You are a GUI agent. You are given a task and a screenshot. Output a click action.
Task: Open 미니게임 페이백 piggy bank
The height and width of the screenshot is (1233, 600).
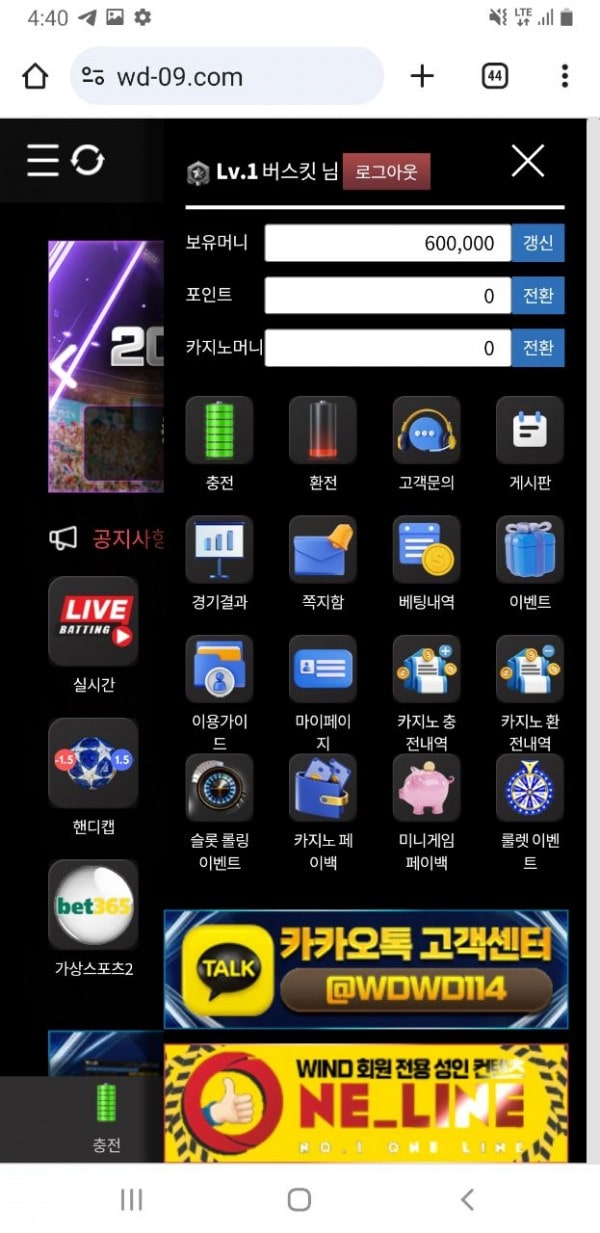point(426,788)
